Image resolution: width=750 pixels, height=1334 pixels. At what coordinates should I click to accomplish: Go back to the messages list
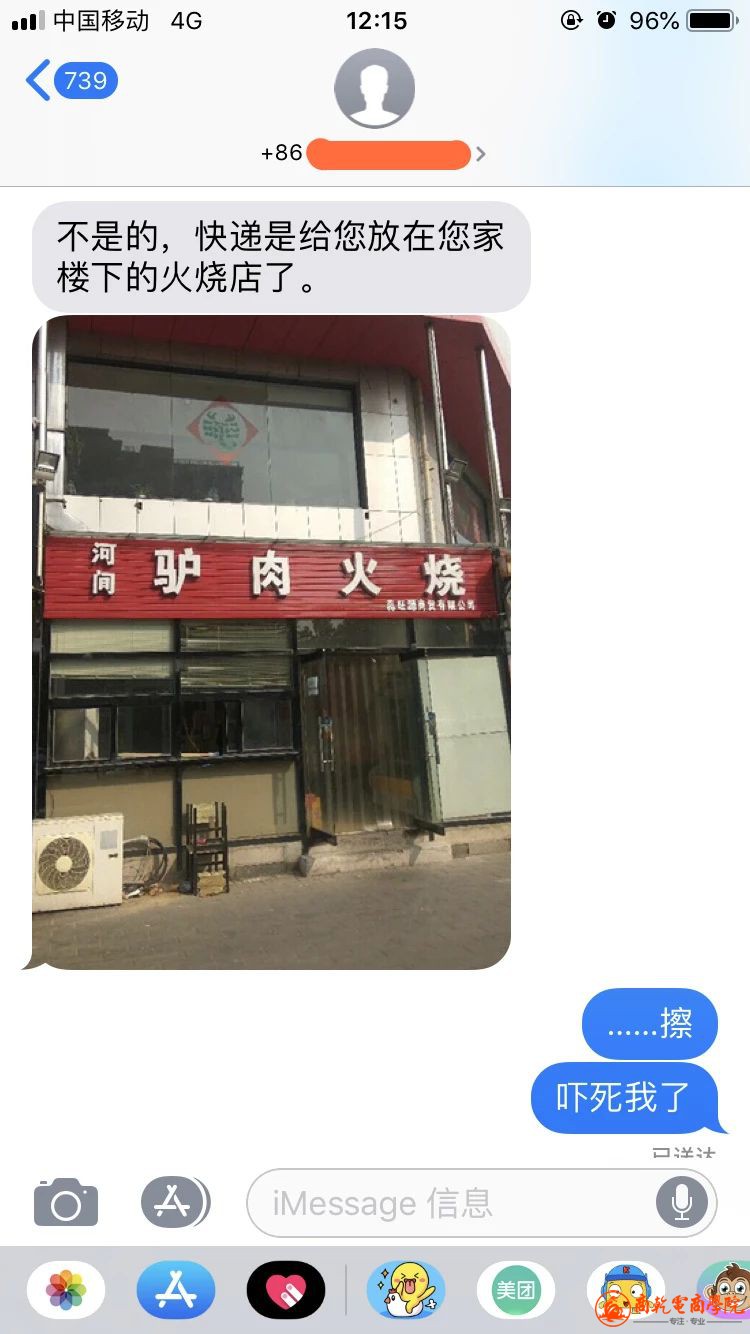click(70, 80)
